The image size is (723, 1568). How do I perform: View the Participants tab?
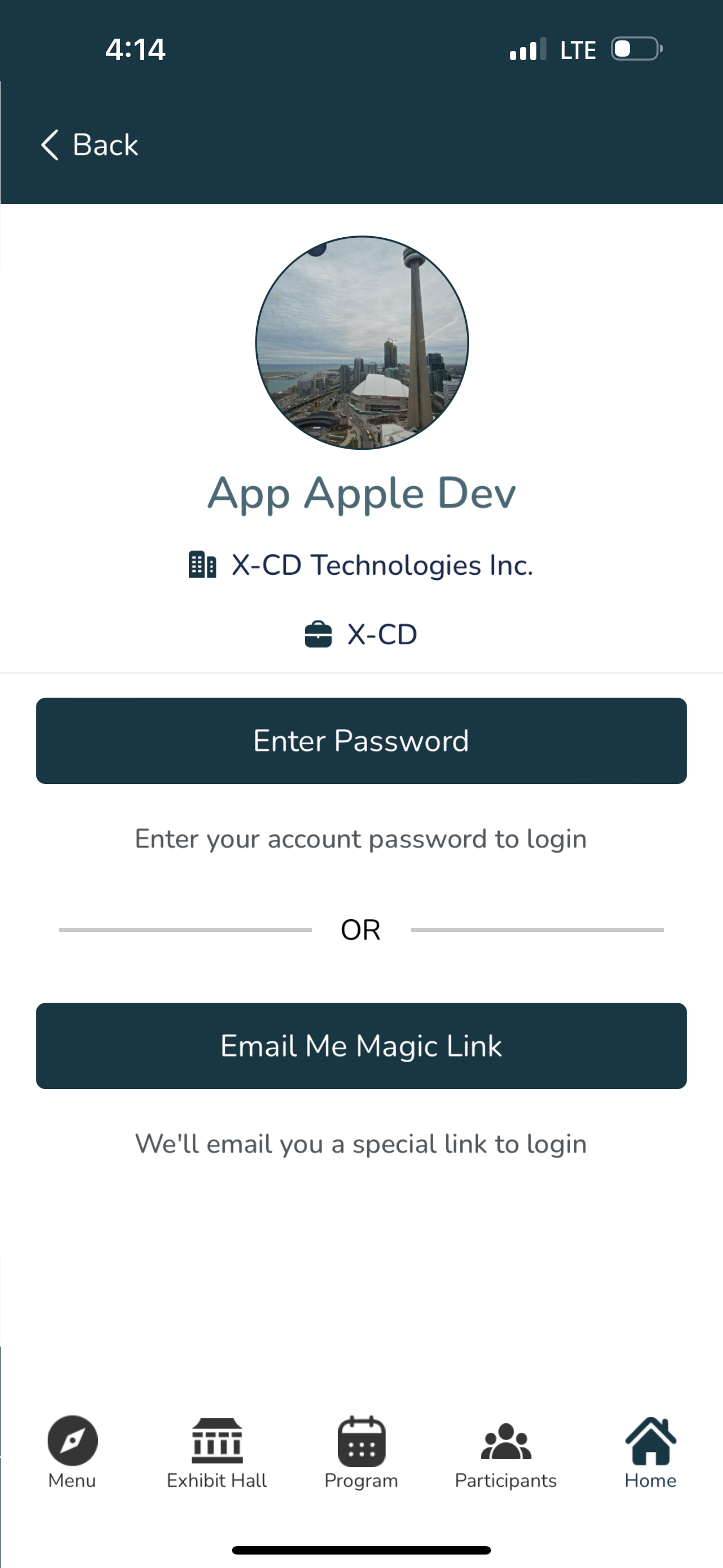click(506, 1452)
